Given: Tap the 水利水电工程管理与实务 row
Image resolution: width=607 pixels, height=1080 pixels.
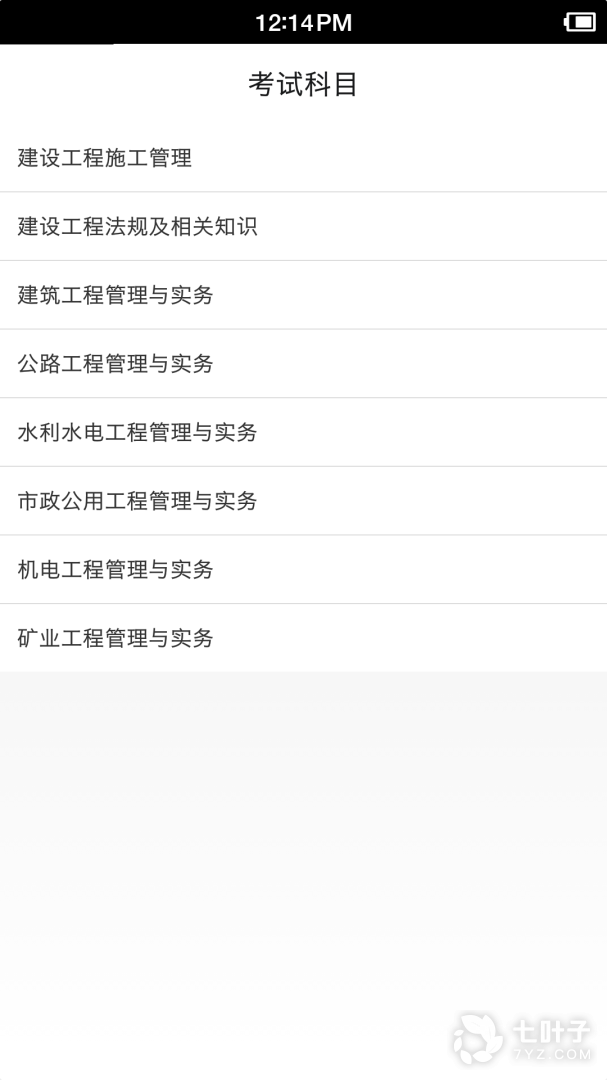Looking at the screenshot, I should click(138, 433).
